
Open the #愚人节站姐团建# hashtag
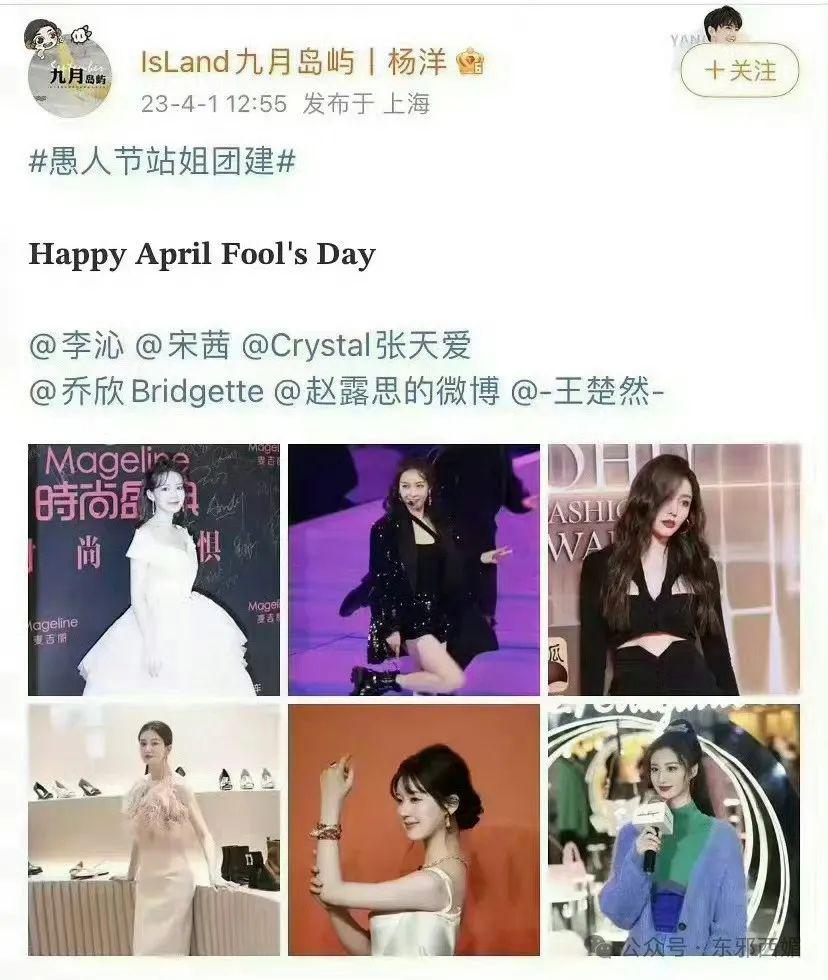(x=162, y=161)
